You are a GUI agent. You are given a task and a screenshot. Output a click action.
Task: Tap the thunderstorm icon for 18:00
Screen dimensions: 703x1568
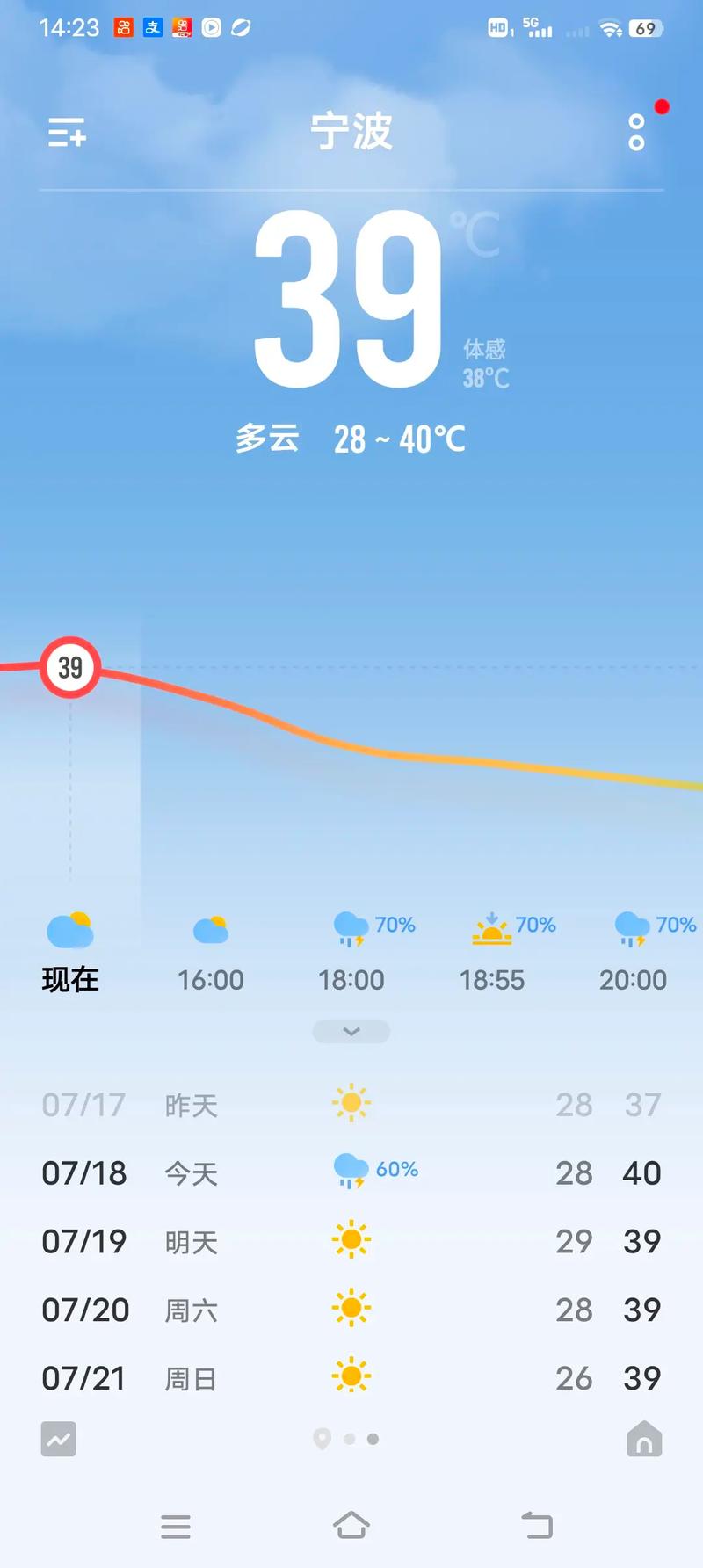[x=349, y=930]
